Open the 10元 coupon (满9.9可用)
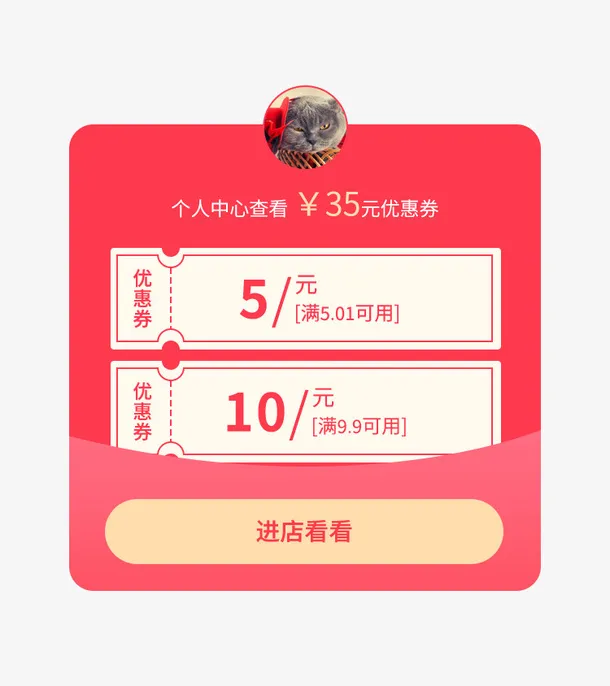The height and width of the screenshot is (686, 610). pos(305,409)
